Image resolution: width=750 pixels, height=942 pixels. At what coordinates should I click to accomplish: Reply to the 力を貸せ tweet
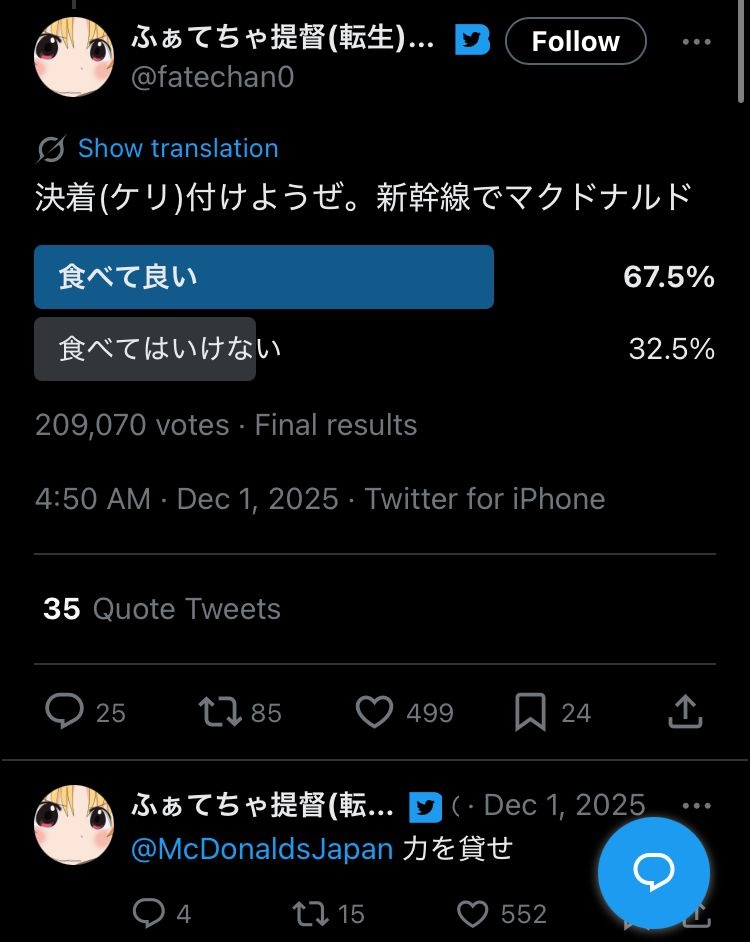(x=149, y=913)
